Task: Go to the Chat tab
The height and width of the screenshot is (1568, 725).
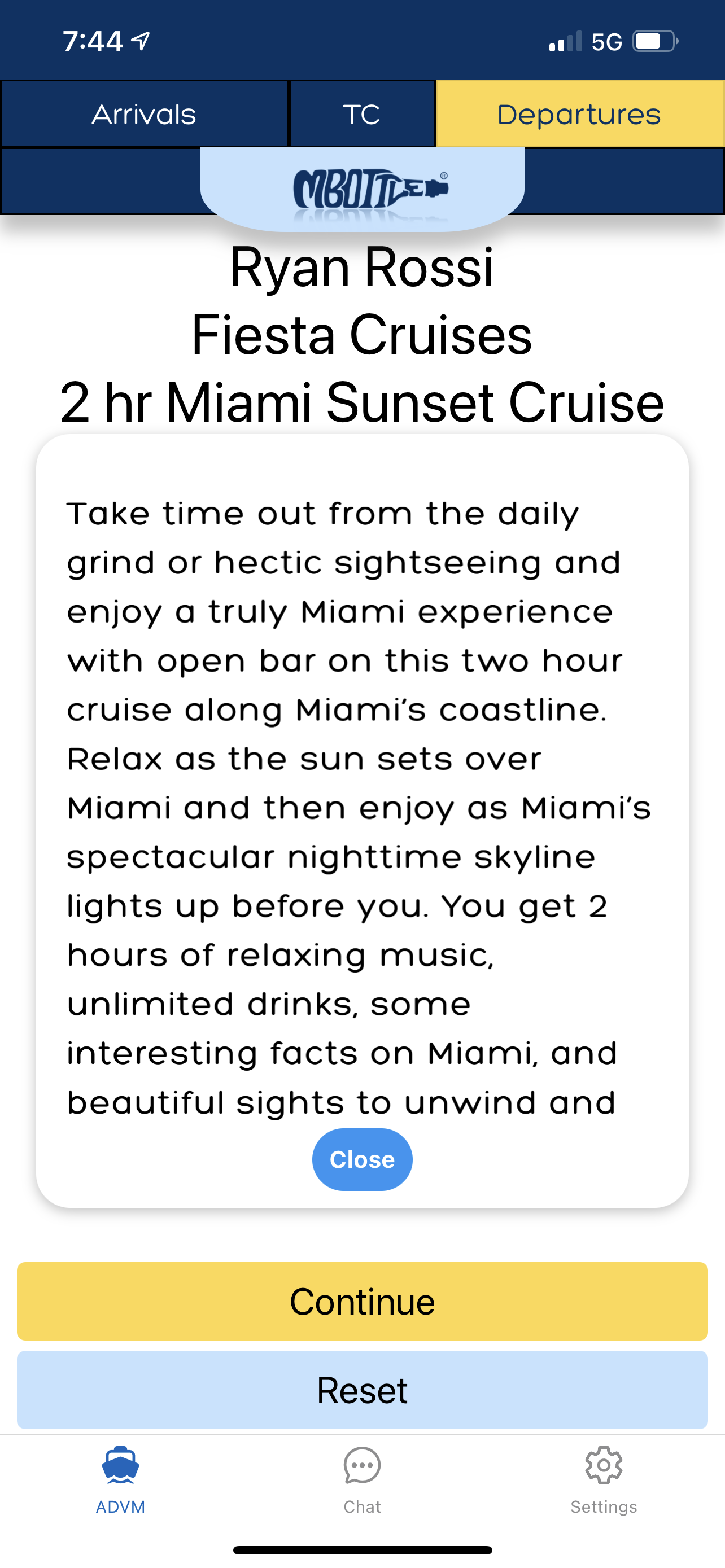Action: [362, 1481]
